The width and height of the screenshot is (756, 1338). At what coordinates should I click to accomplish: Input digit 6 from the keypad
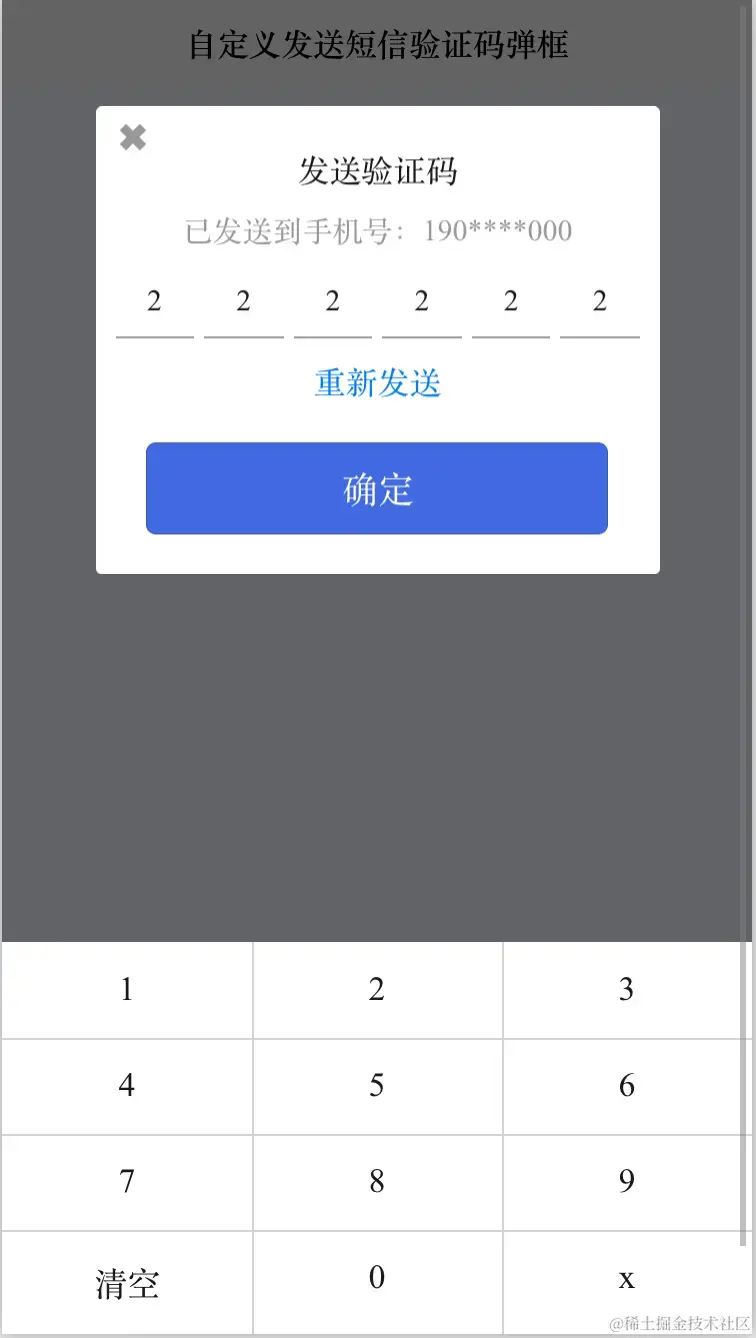[x=627, y=1086]
